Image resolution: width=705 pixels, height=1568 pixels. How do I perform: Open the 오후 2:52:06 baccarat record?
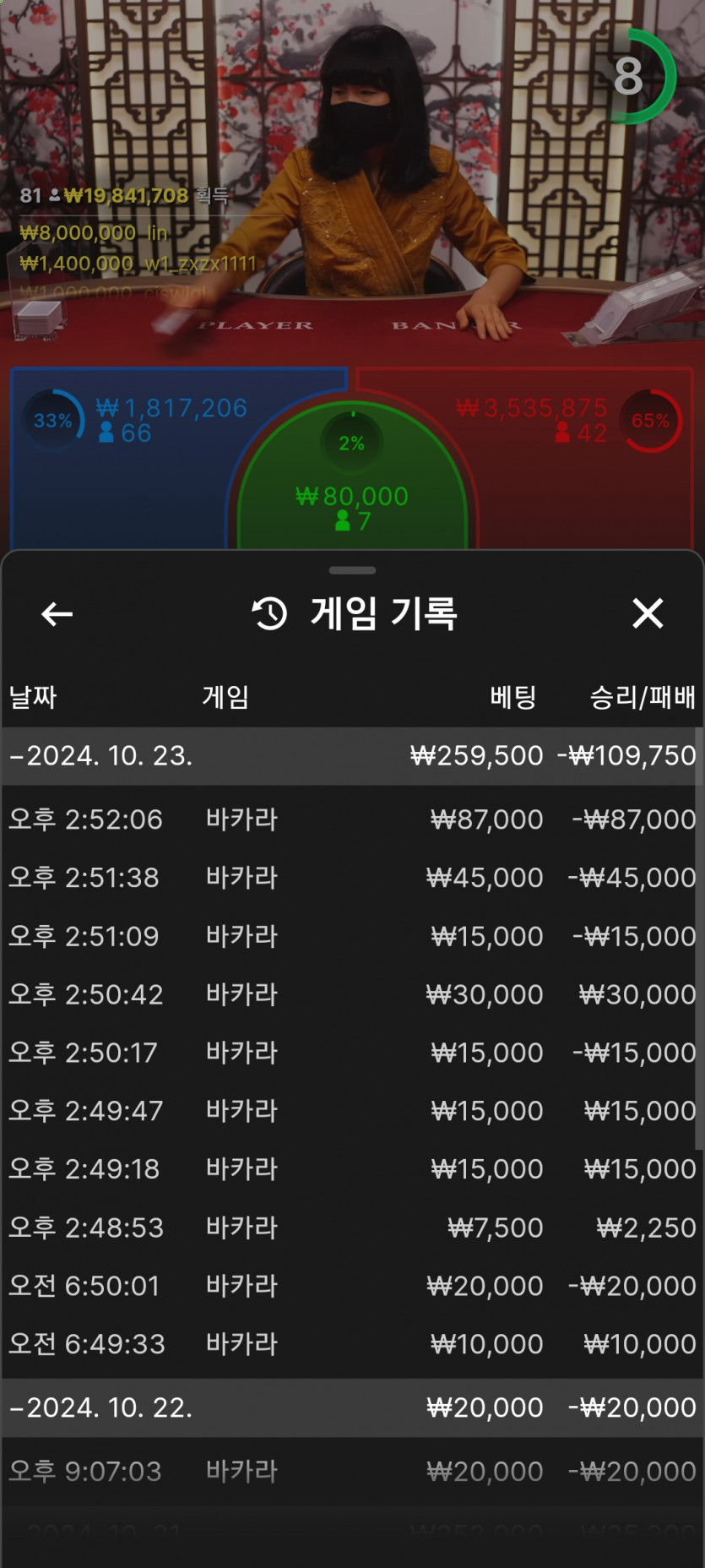[x=352, y=819]
